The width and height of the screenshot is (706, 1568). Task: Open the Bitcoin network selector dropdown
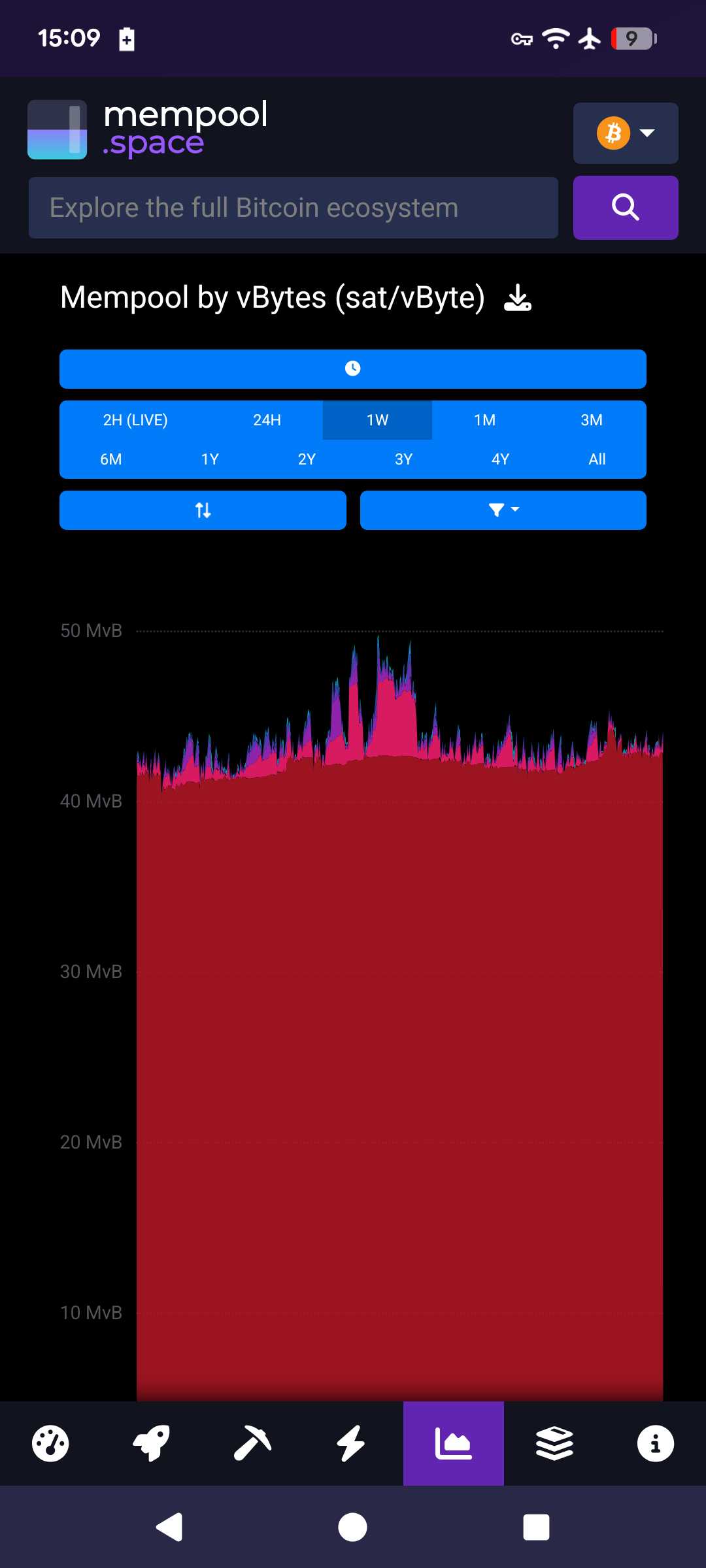626,133
